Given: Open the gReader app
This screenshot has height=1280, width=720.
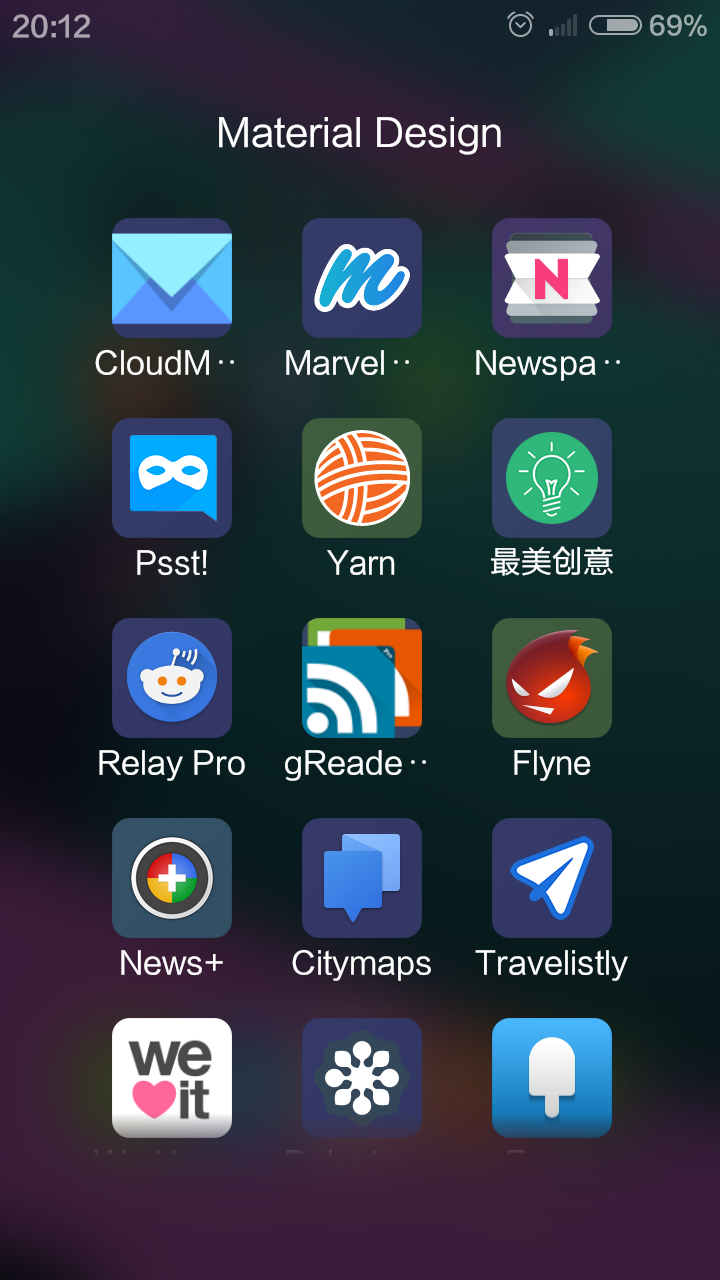Looking at the screenshot, I should [x=362, y=678].
